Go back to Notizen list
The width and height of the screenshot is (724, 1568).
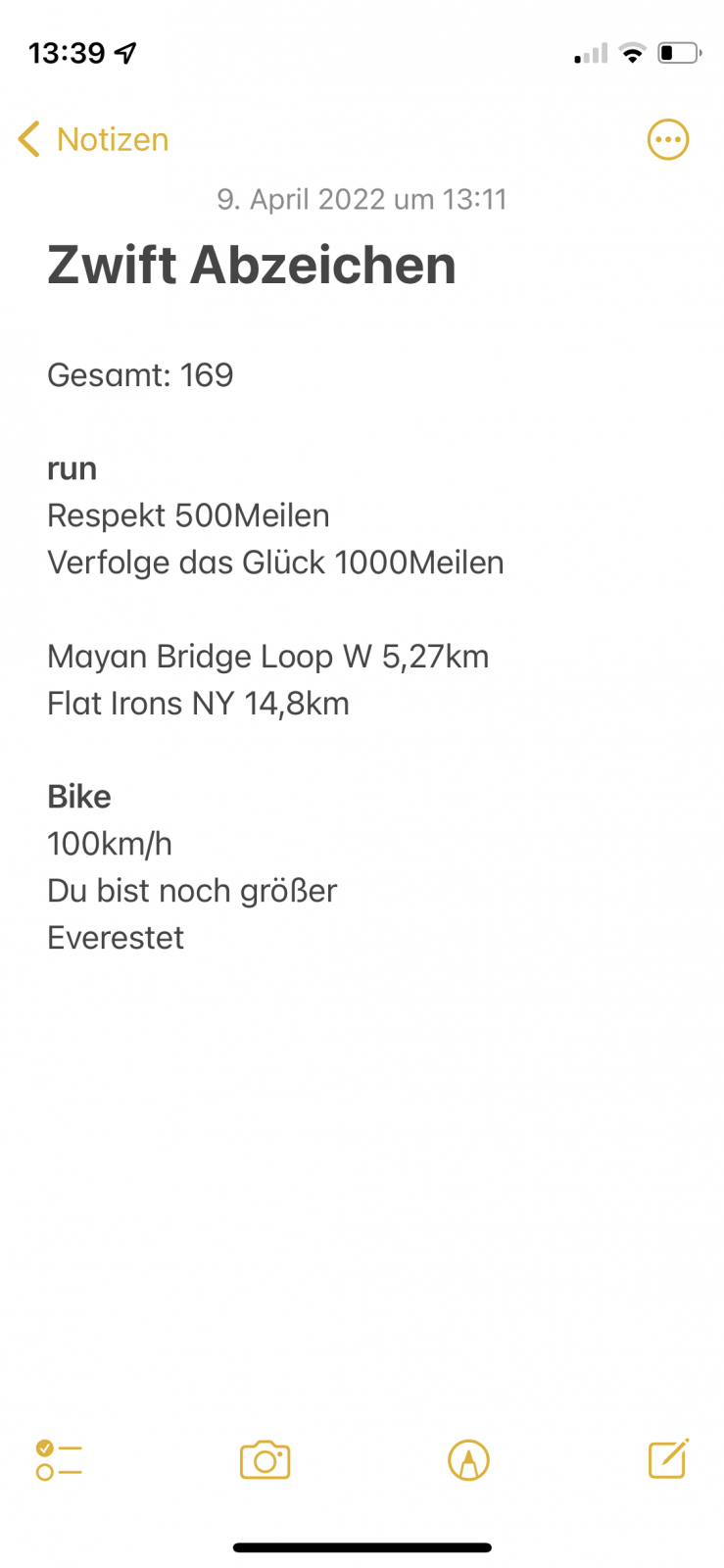93,139
